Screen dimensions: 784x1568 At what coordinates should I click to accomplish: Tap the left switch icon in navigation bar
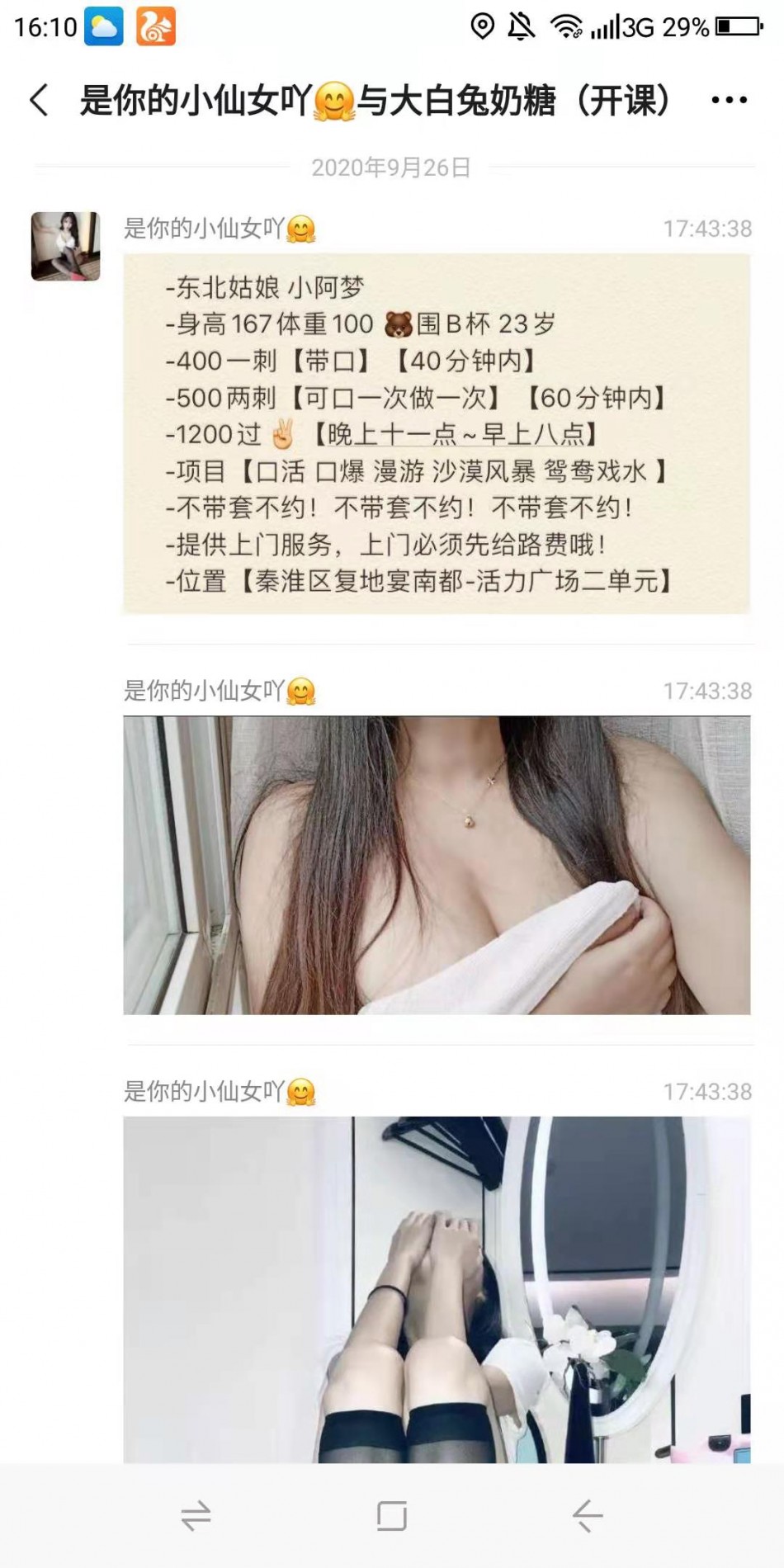(196, 1516)
